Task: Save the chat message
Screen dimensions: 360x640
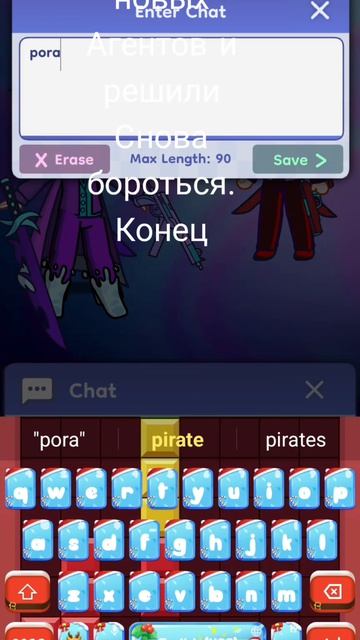Action: 298,160
